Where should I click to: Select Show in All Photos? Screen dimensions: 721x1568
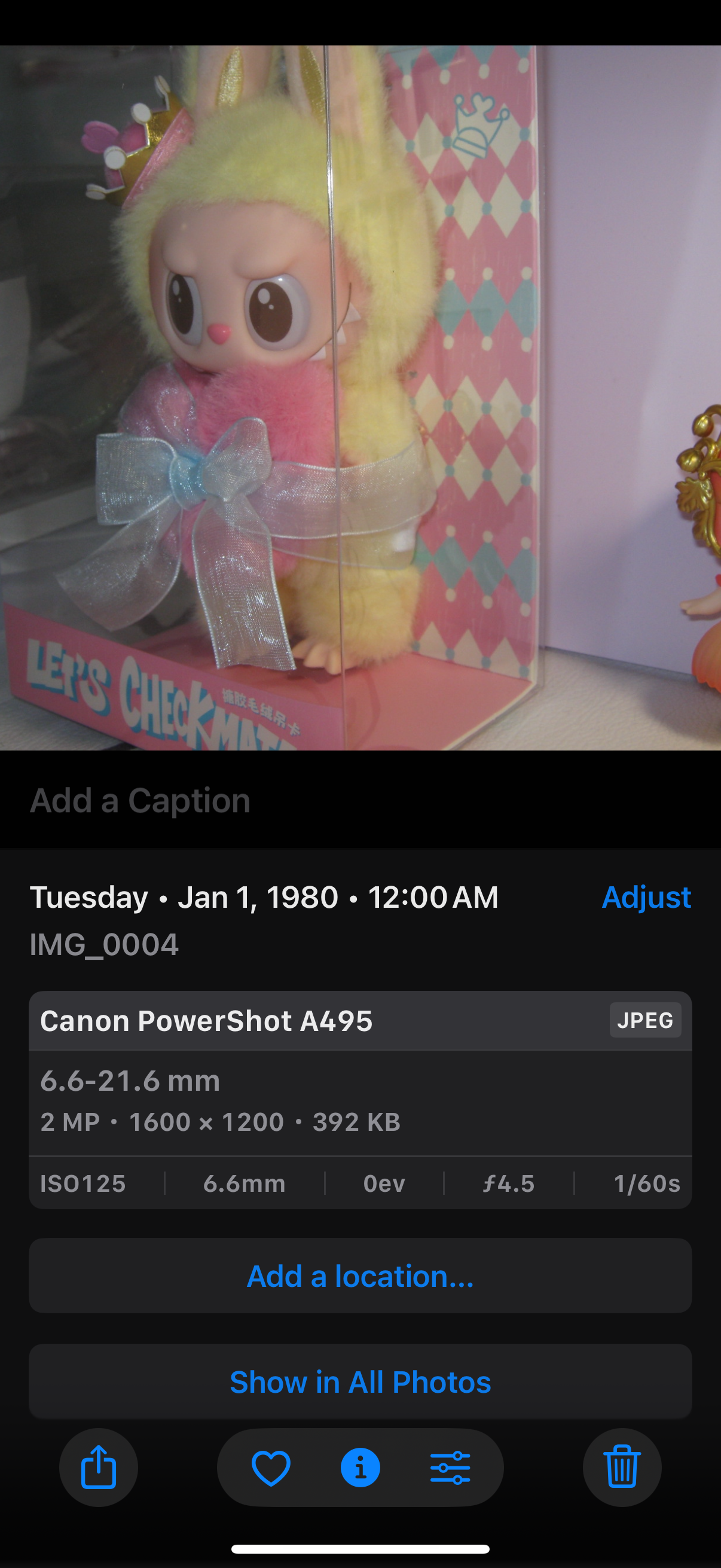tap(360, 1382)
